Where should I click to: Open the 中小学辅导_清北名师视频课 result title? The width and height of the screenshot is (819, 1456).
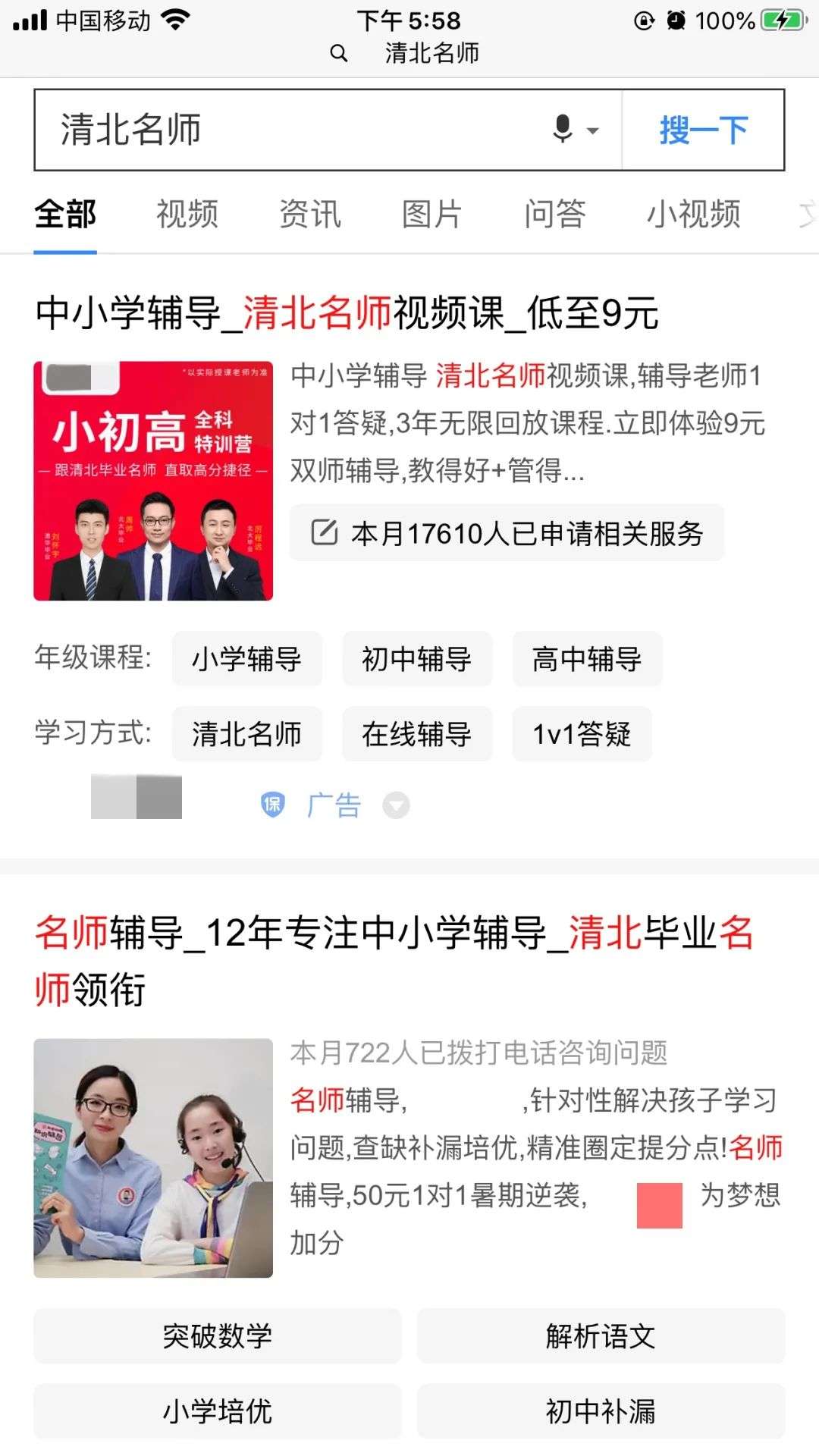(347, 313)
